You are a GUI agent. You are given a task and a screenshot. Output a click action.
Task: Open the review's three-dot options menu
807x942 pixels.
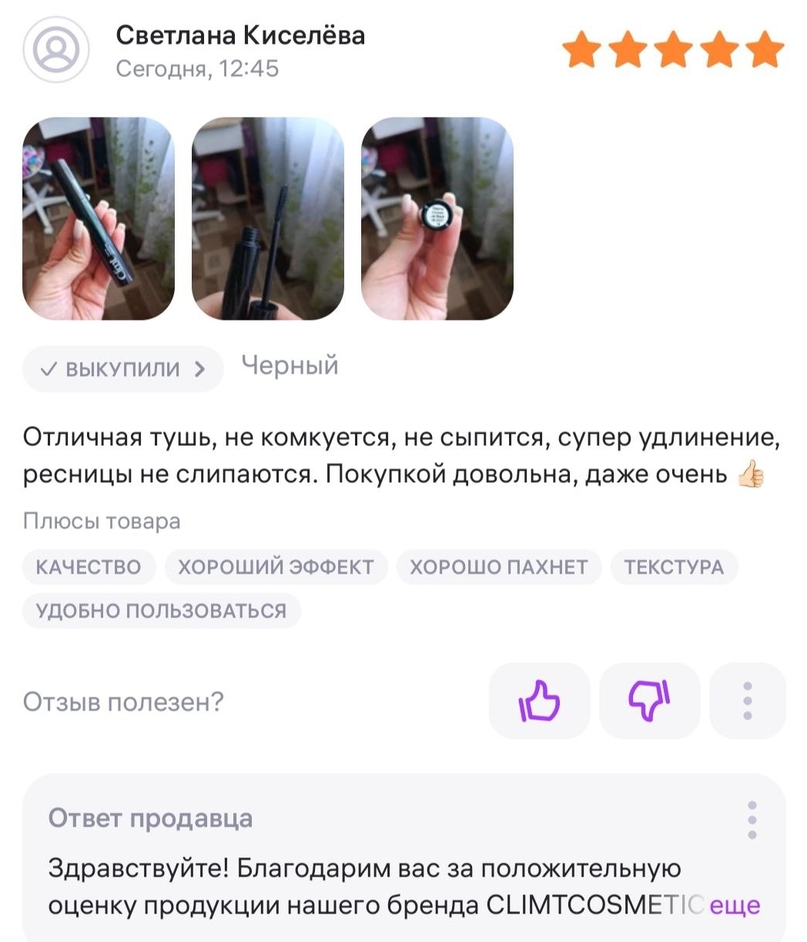click(747, 700)
